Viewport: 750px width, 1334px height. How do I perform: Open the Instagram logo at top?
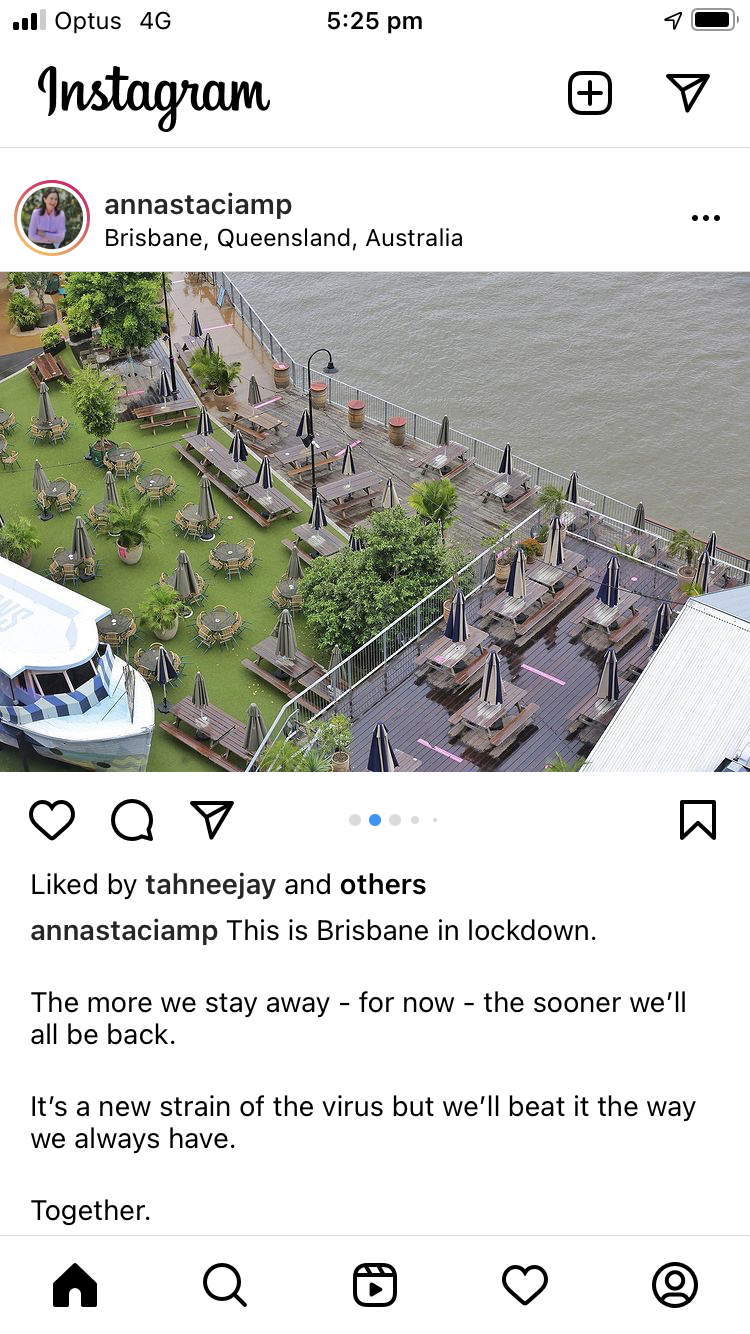154,93
